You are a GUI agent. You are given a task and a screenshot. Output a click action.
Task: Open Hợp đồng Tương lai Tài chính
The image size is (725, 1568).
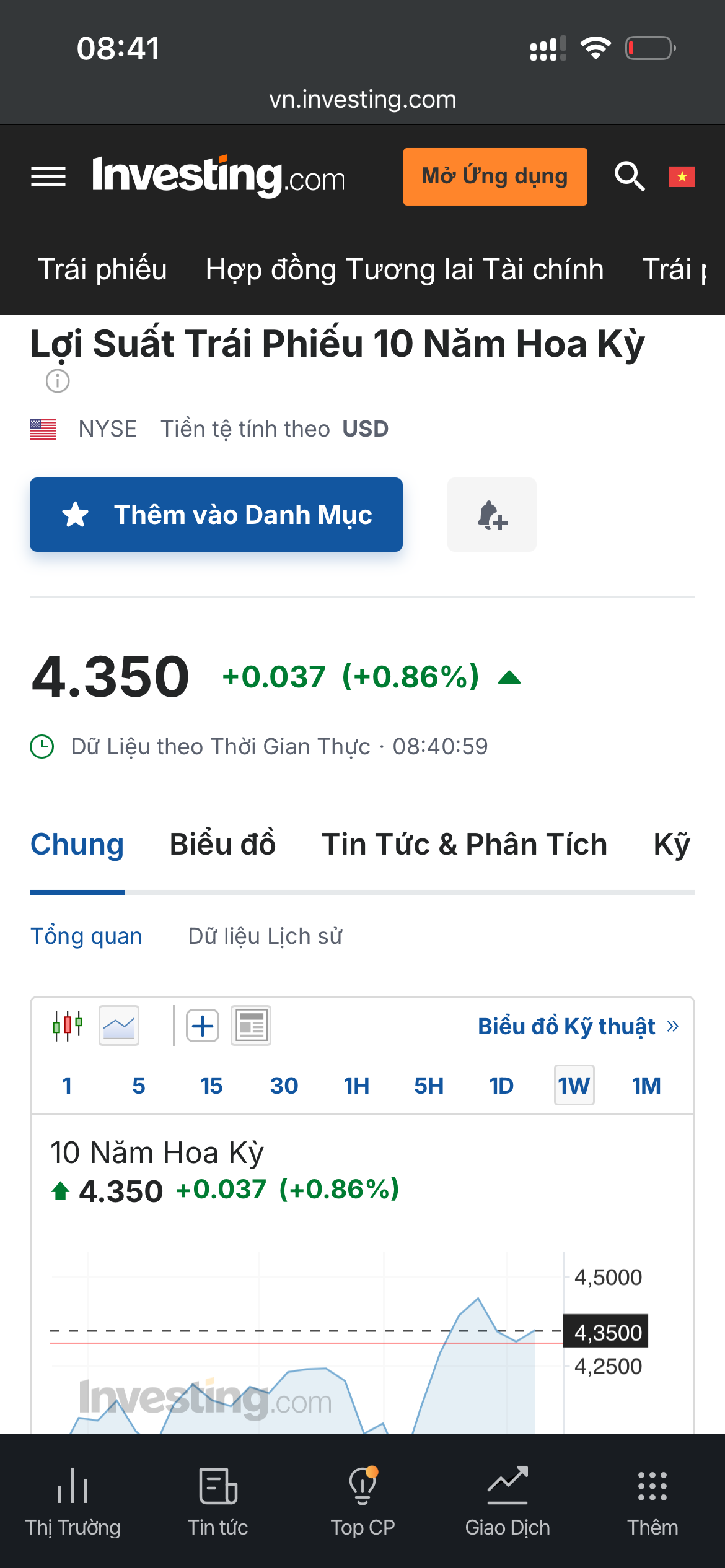(x=404, y=269)
